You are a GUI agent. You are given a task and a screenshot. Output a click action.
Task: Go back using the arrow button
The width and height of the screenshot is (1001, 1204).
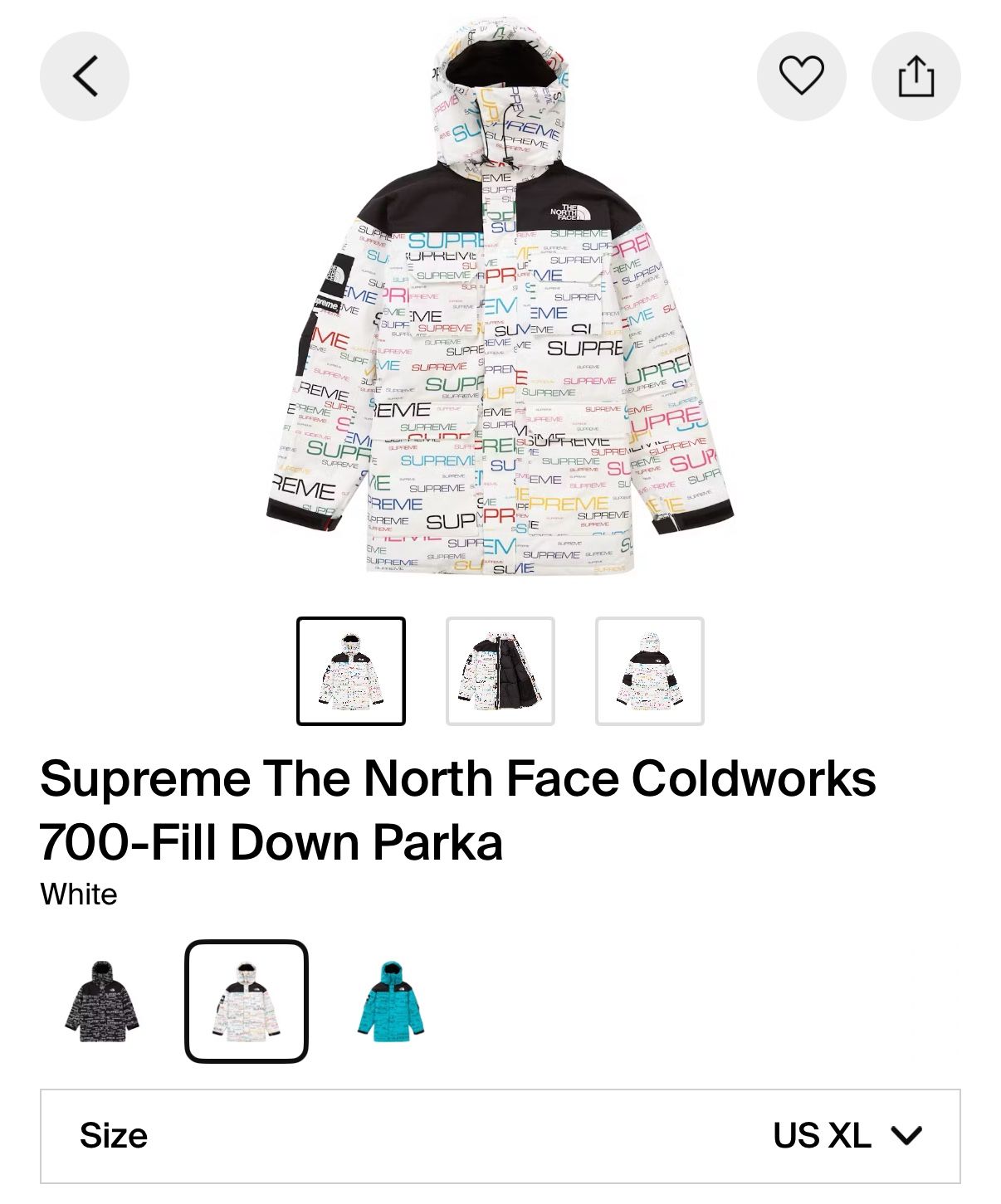[x=85, y=76]
